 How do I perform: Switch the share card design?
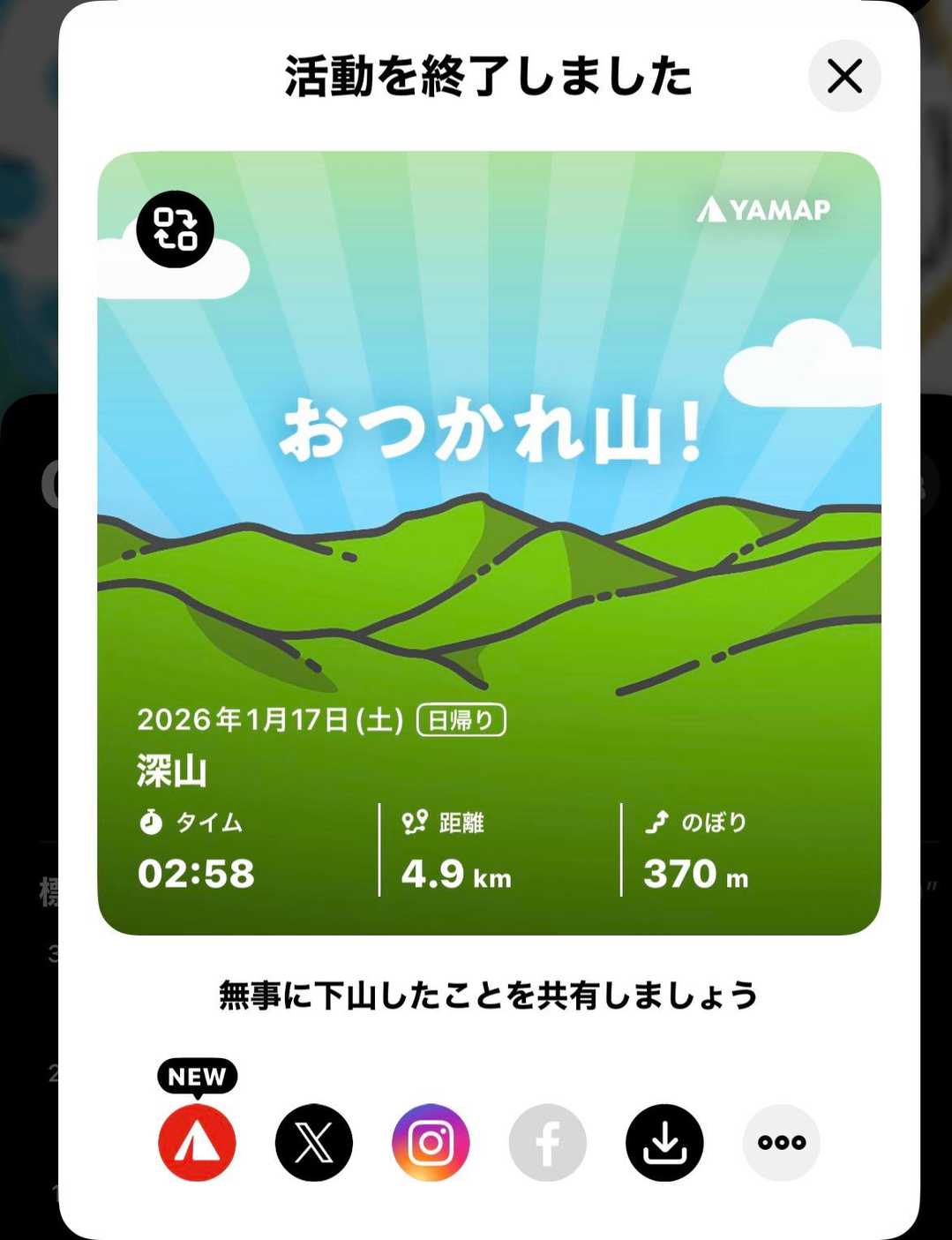tap(175, 229)
